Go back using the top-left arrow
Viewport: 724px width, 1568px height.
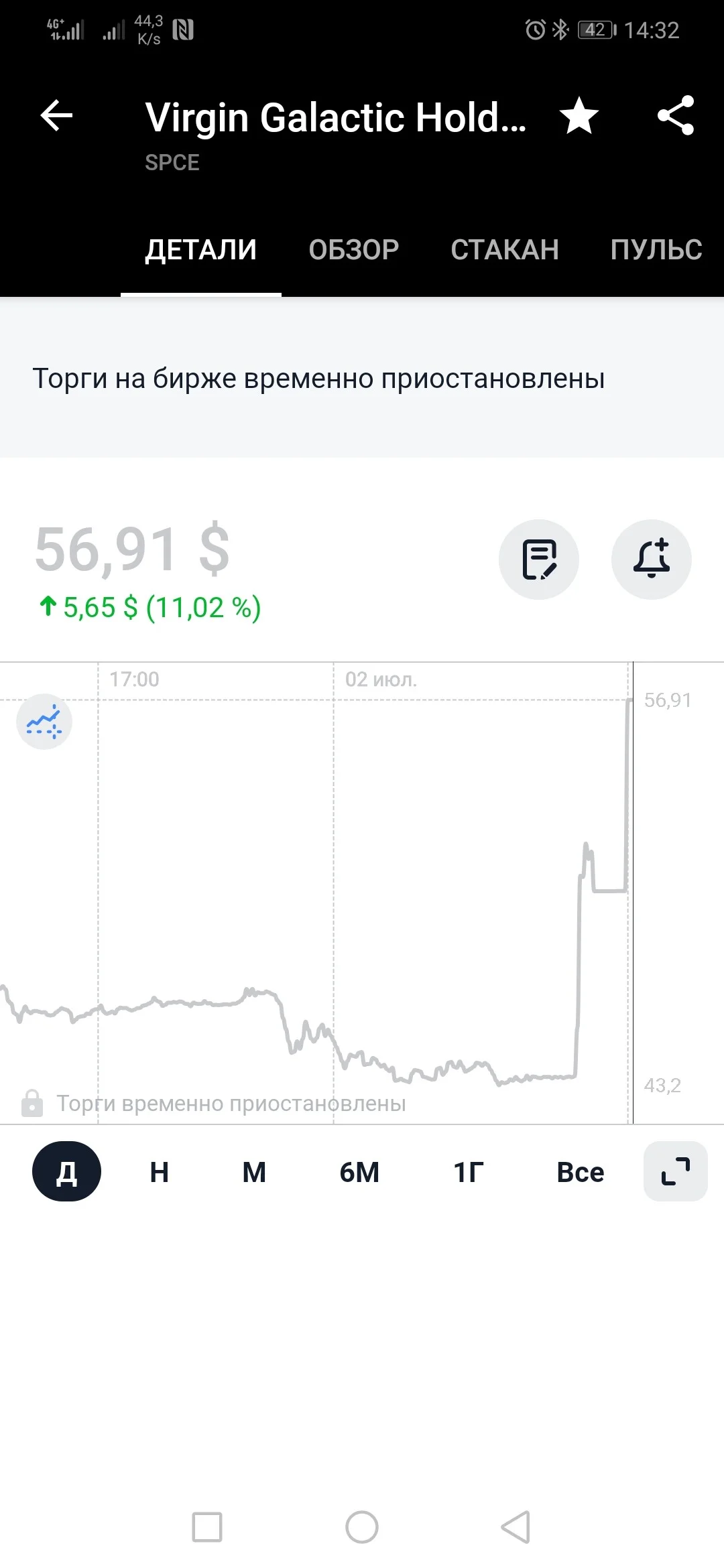coord(56,116)
